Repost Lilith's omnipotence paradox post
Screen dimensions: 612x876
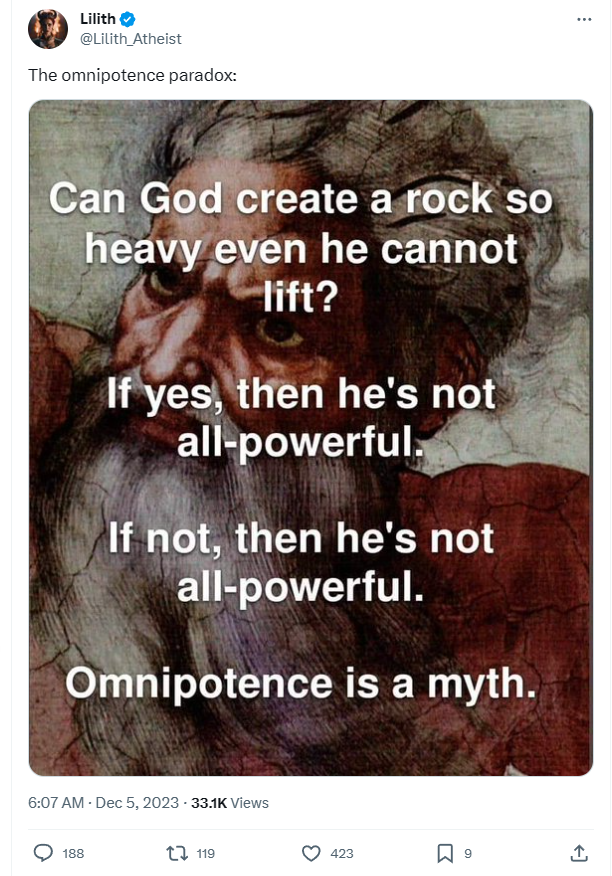pos(176,853)
